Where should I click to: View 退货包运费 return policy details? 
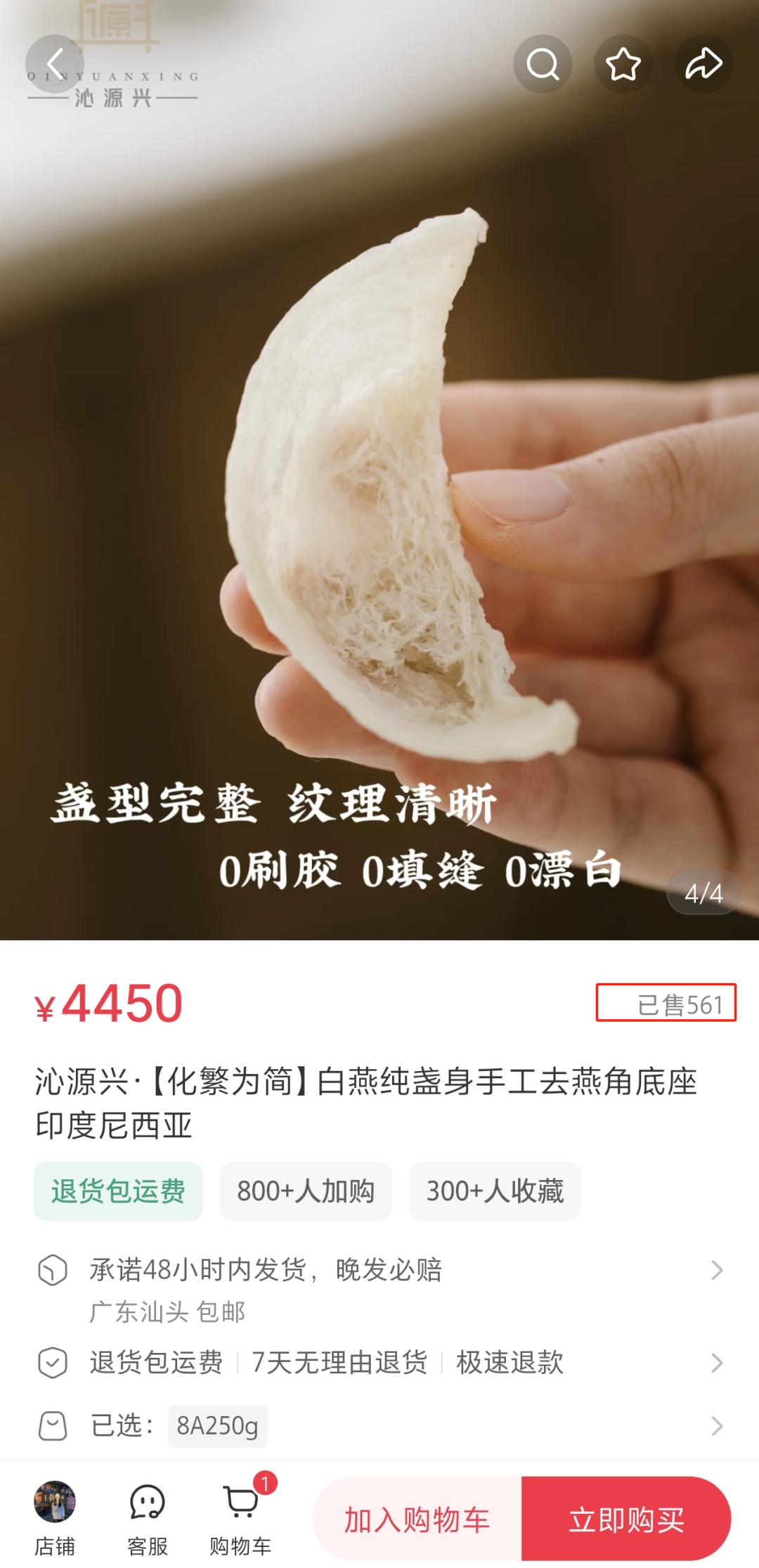coord(379,1363)
